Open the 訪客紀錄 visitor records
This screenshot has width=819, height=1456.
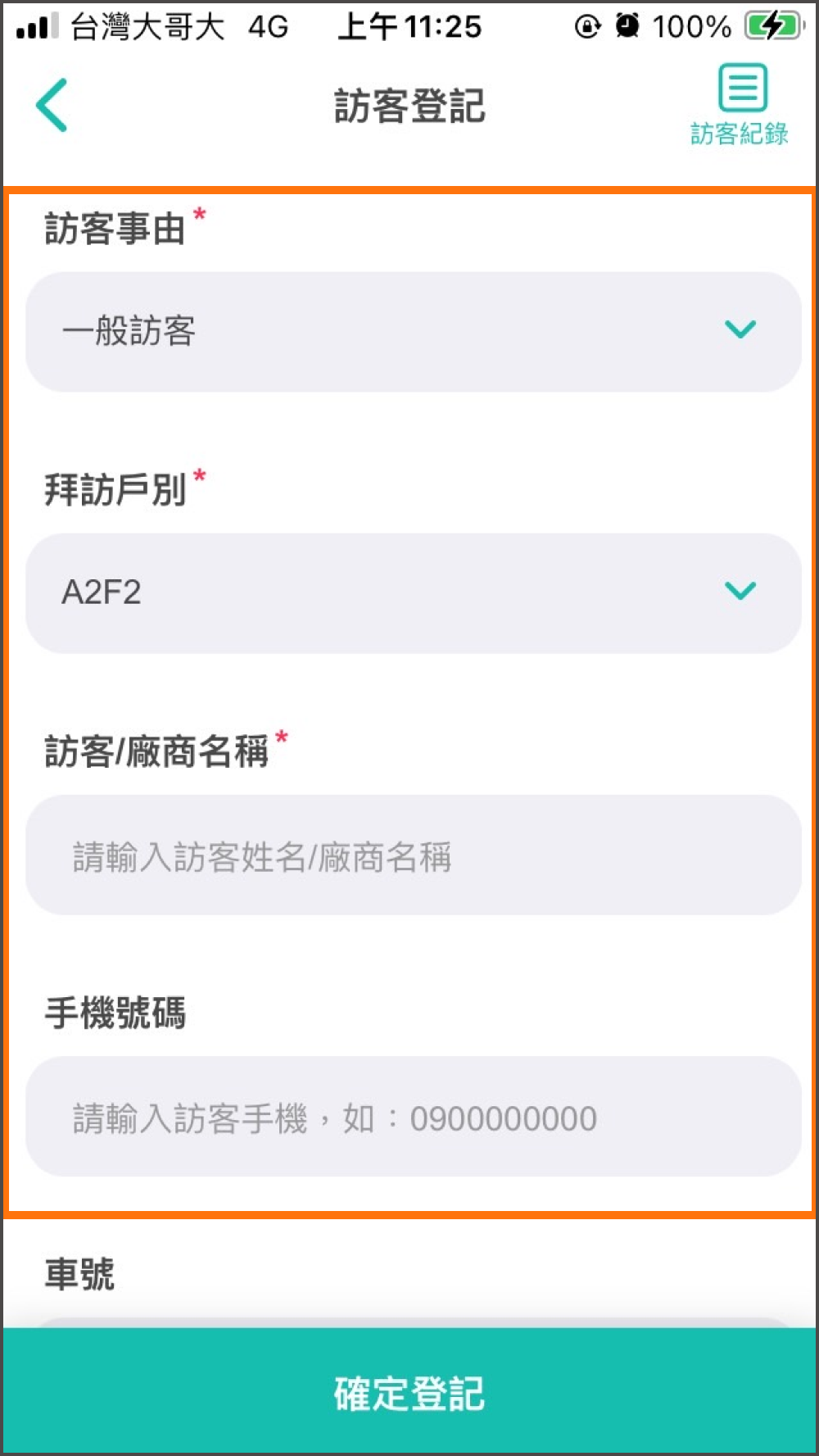tap(740, 105)
